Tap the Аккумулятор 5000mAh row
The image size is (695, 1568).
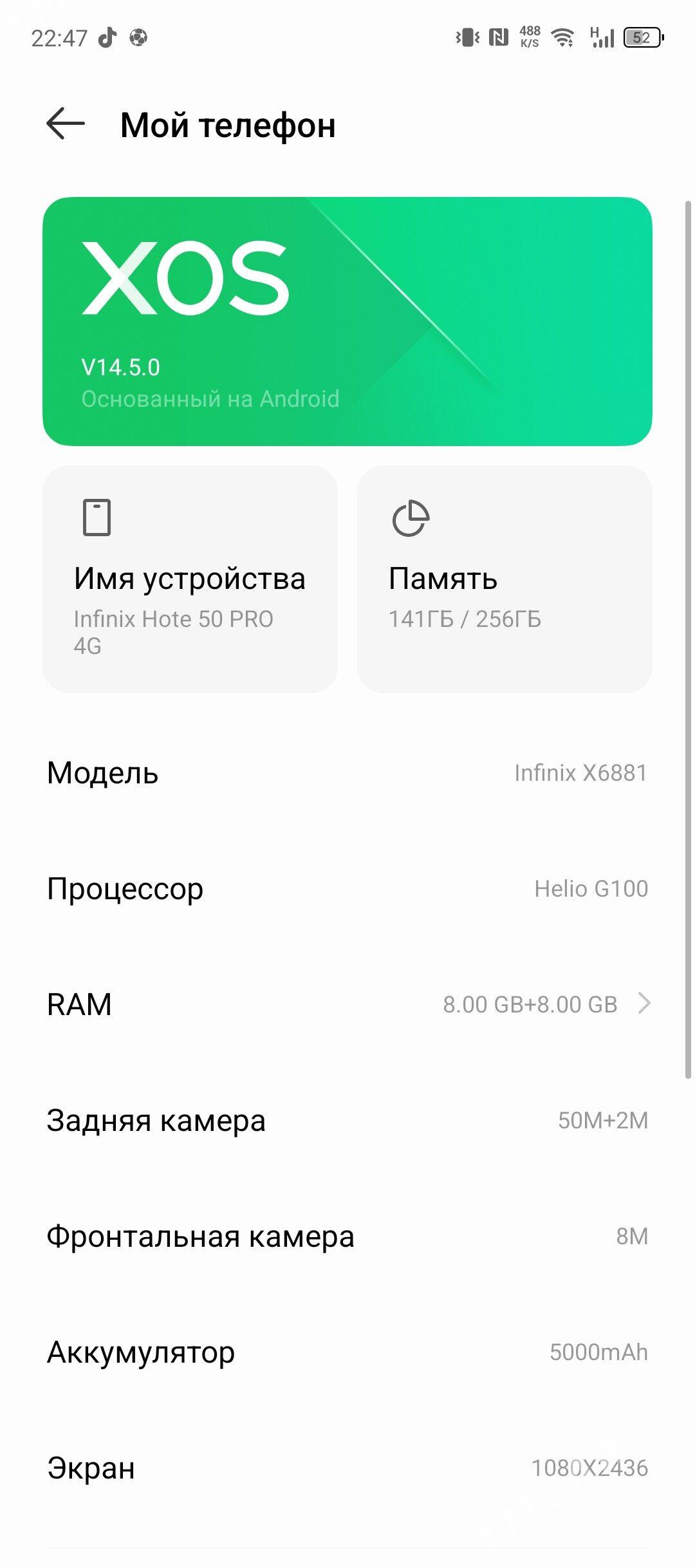point(347,1352)
